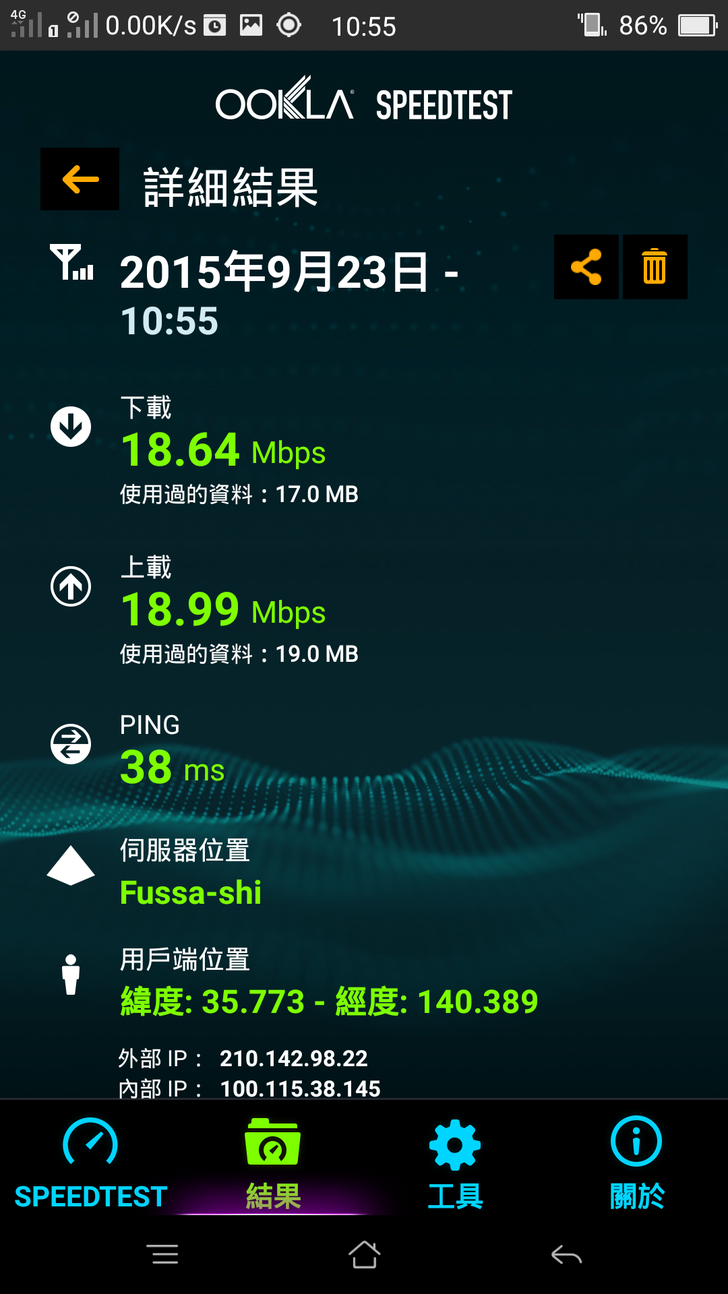The width and height of the screenshot is (728, 1294).
Task: Switch to the 工具 tab
Action: coord(455,1164)
